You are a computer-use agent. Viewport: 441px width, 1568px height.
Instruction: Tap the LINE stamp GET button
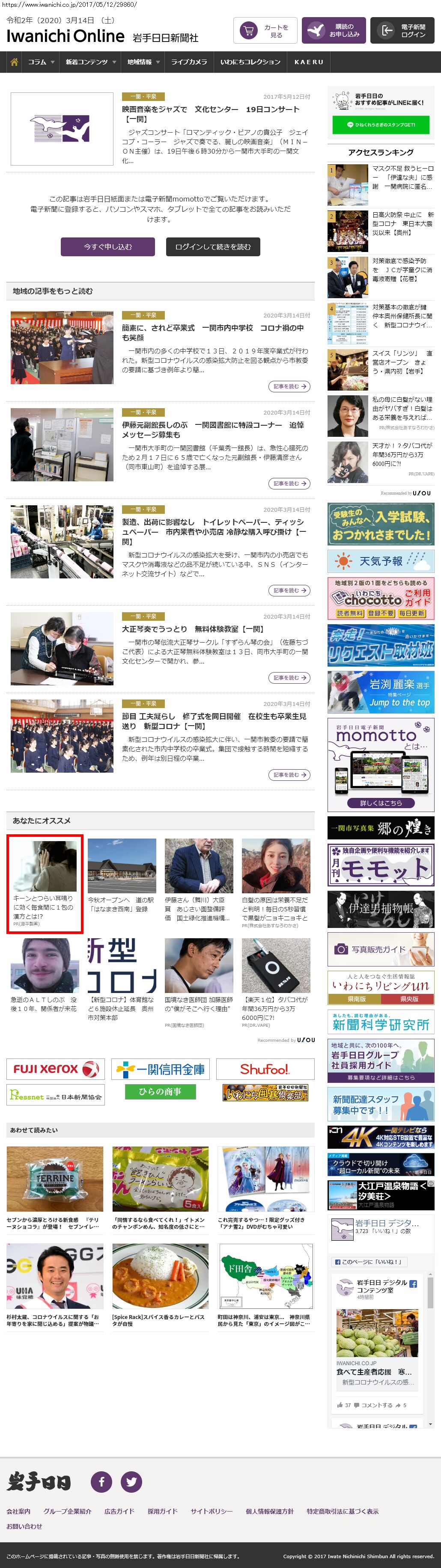(381, 124)
